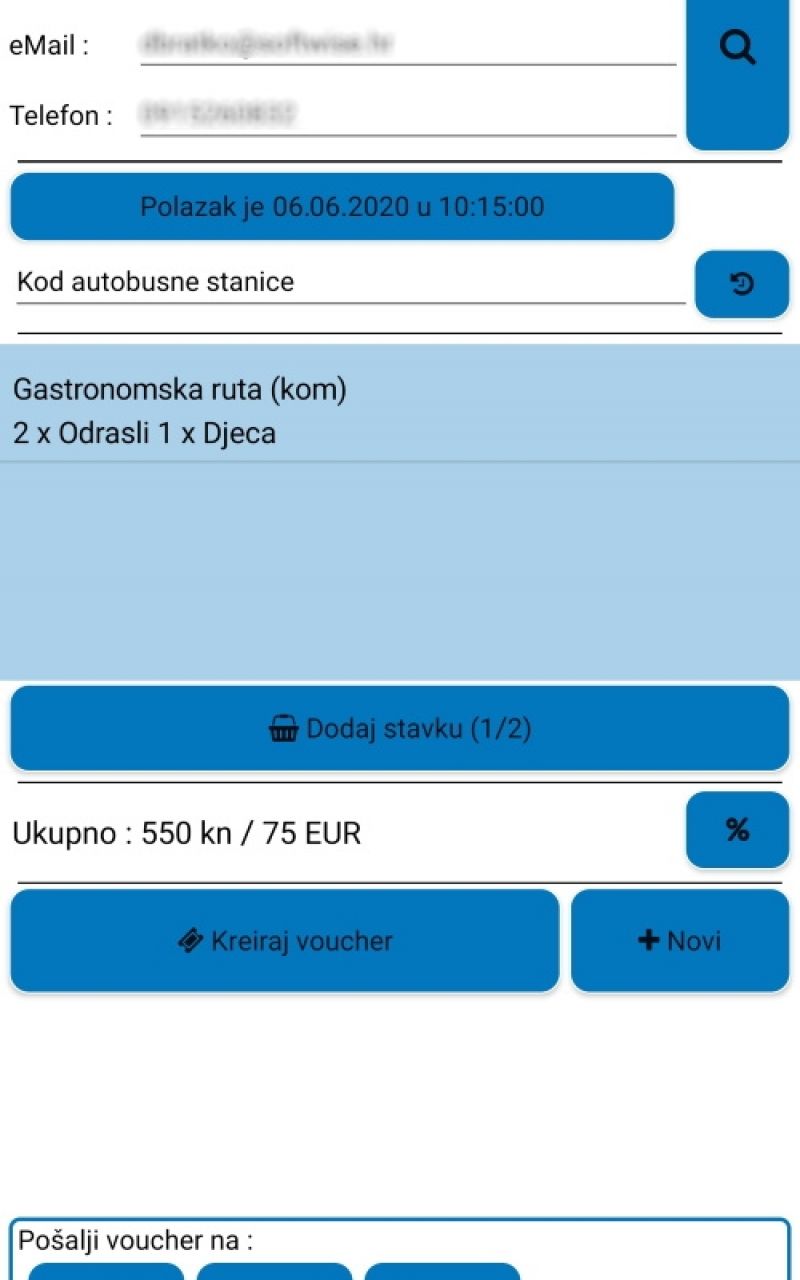Enter Kod autobusne stanice
Viewport: 800px width, 1280px height.
pos(350,282)
